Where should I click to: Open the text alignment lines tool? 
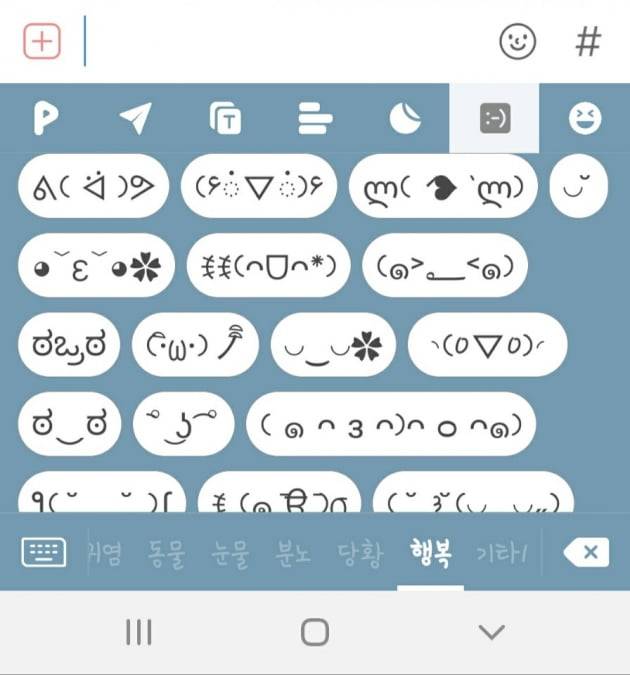point(315,119)
